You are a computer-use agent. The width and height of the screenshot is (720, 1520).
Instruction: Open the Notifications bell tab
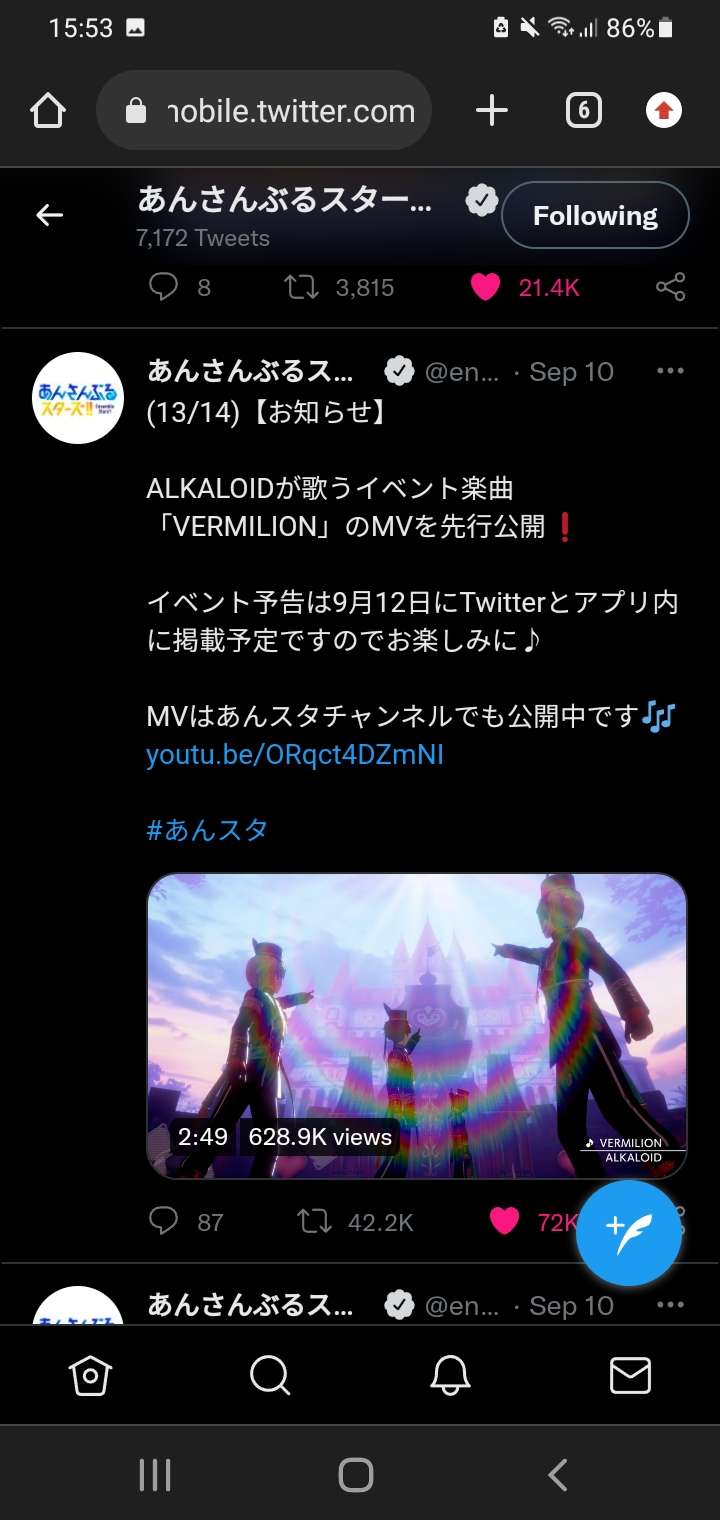450,1376
